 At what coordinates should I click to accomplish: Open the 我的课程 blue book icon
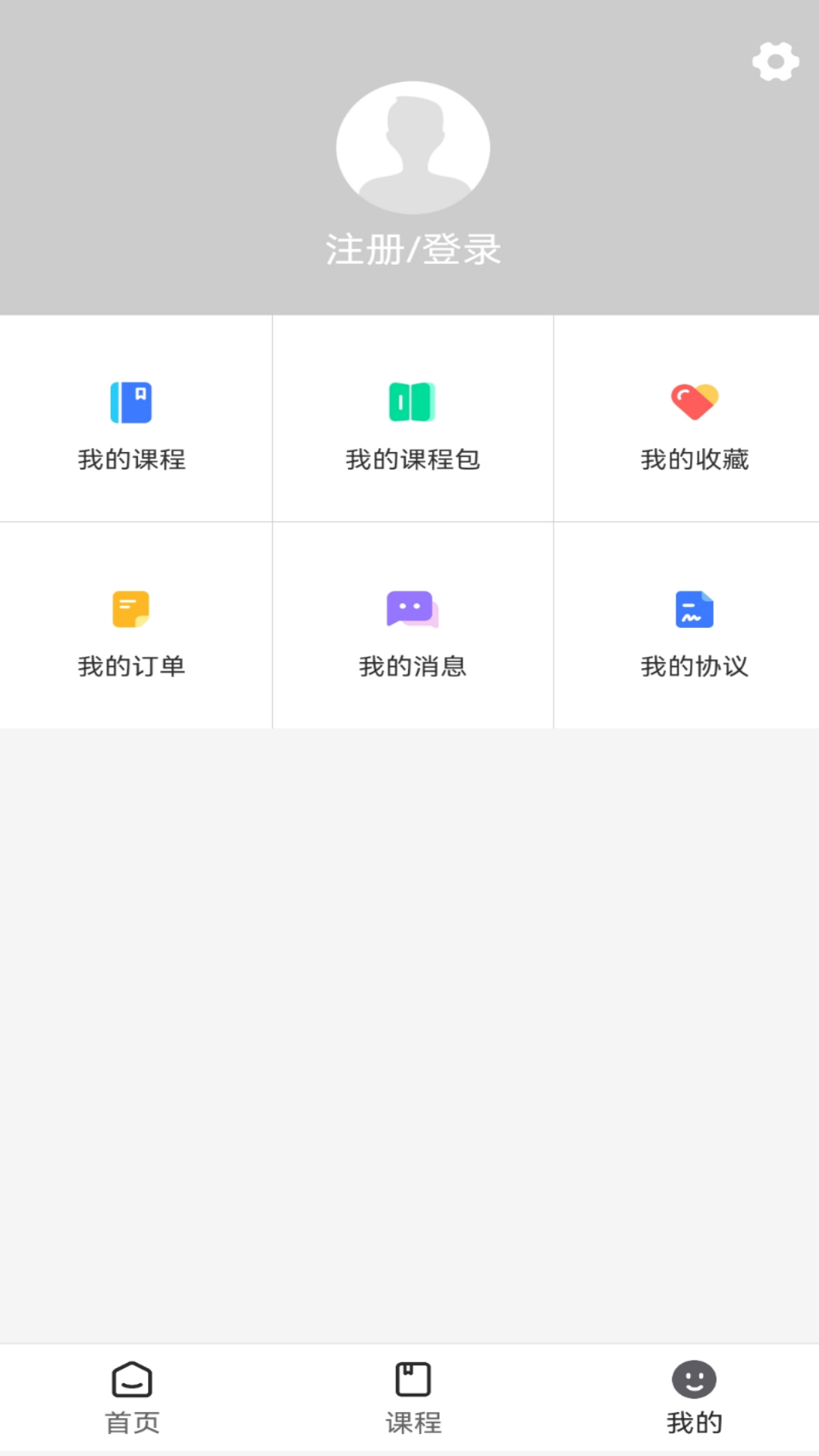(x=132, y=403)
